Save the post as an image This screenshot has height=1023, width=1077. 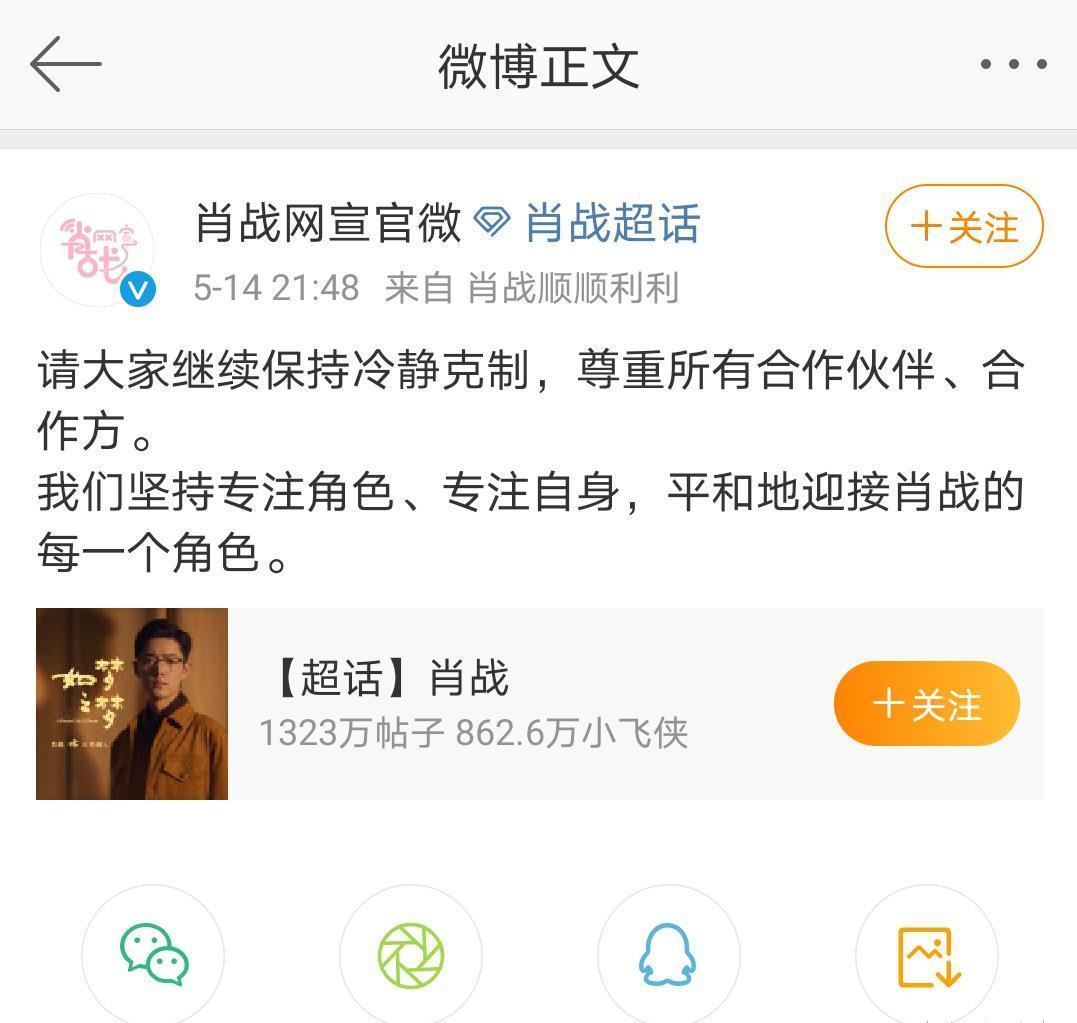click(x=927, y=955)
